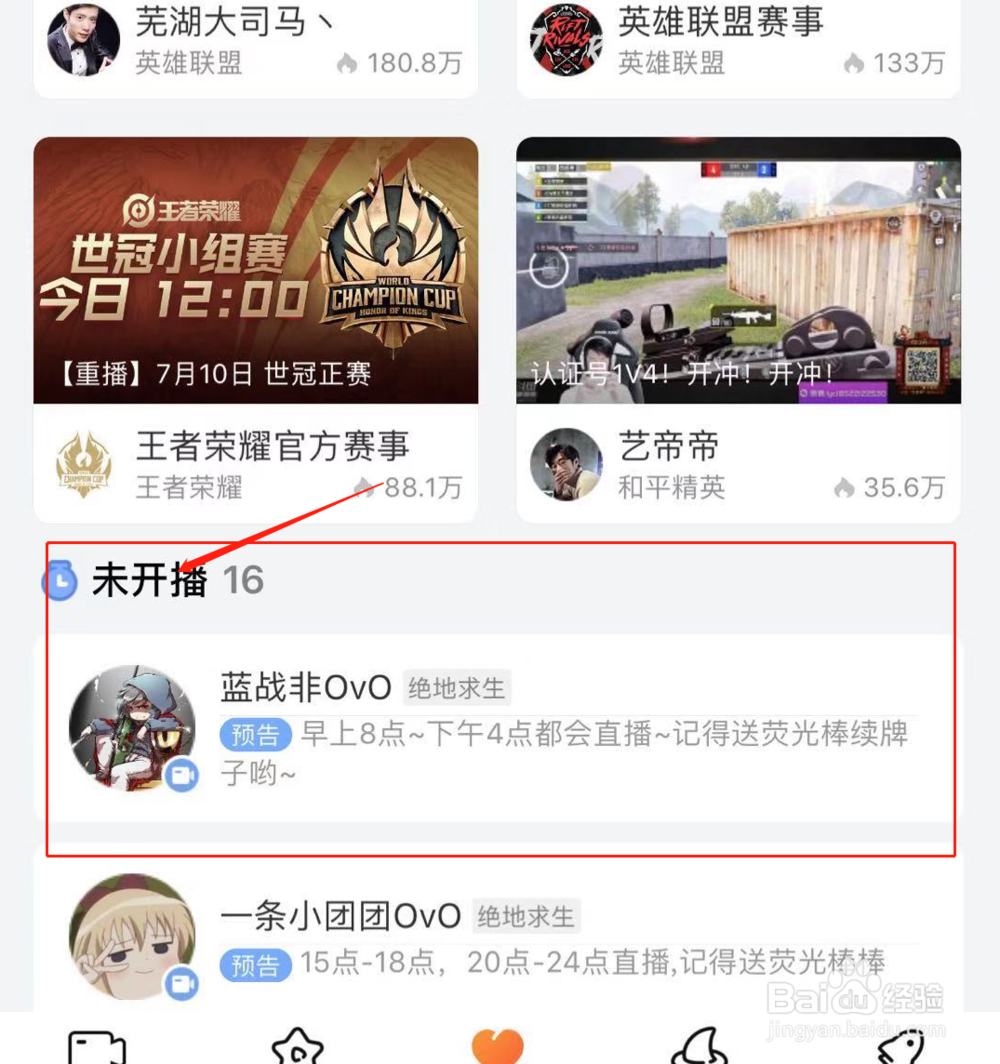Viewport: 1000px width, 1064px height.
Task: Open 蓝战非OvO streamer page
Action: pos(305,688)
